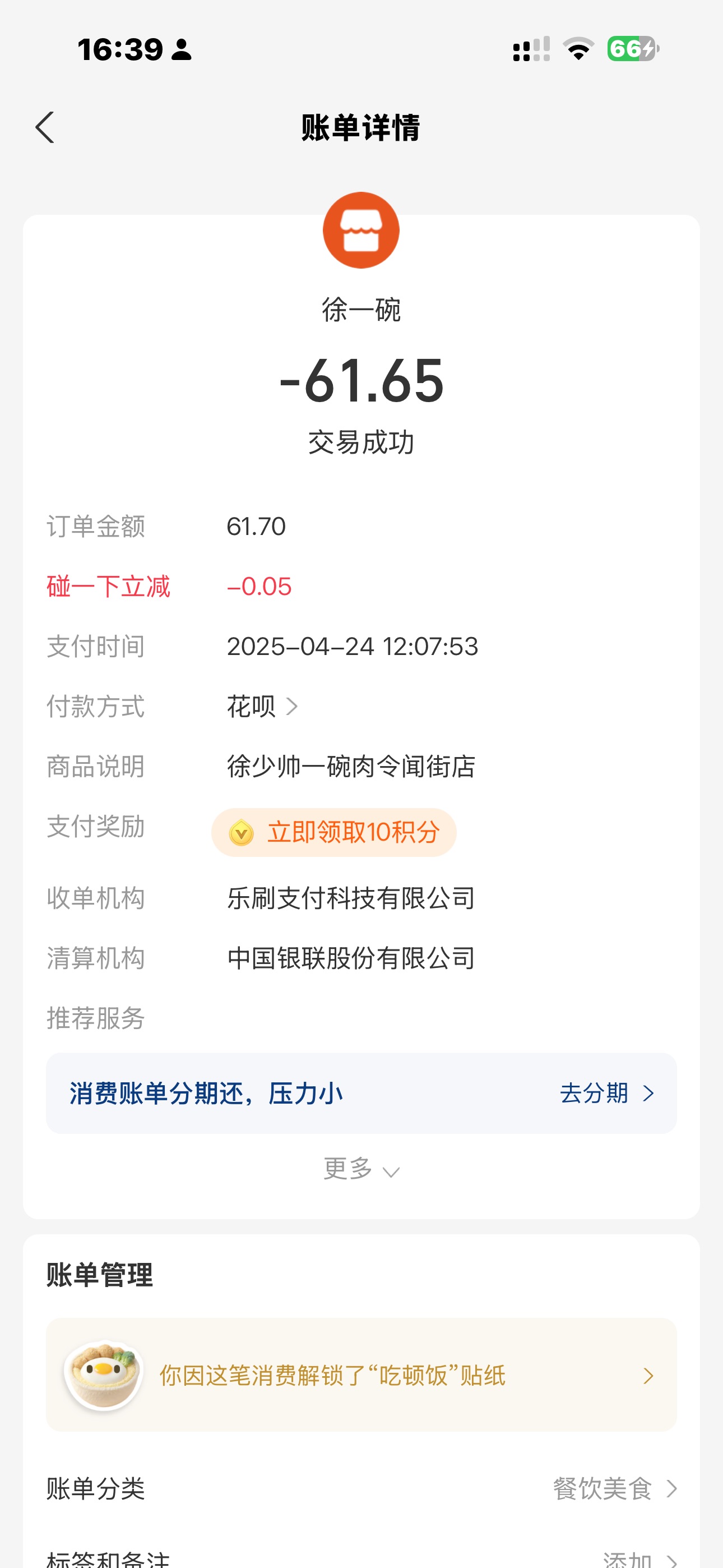Open the unlocked "吃顿饭" sticker banner
The image size is (723, 1568).
[361, 1375]
